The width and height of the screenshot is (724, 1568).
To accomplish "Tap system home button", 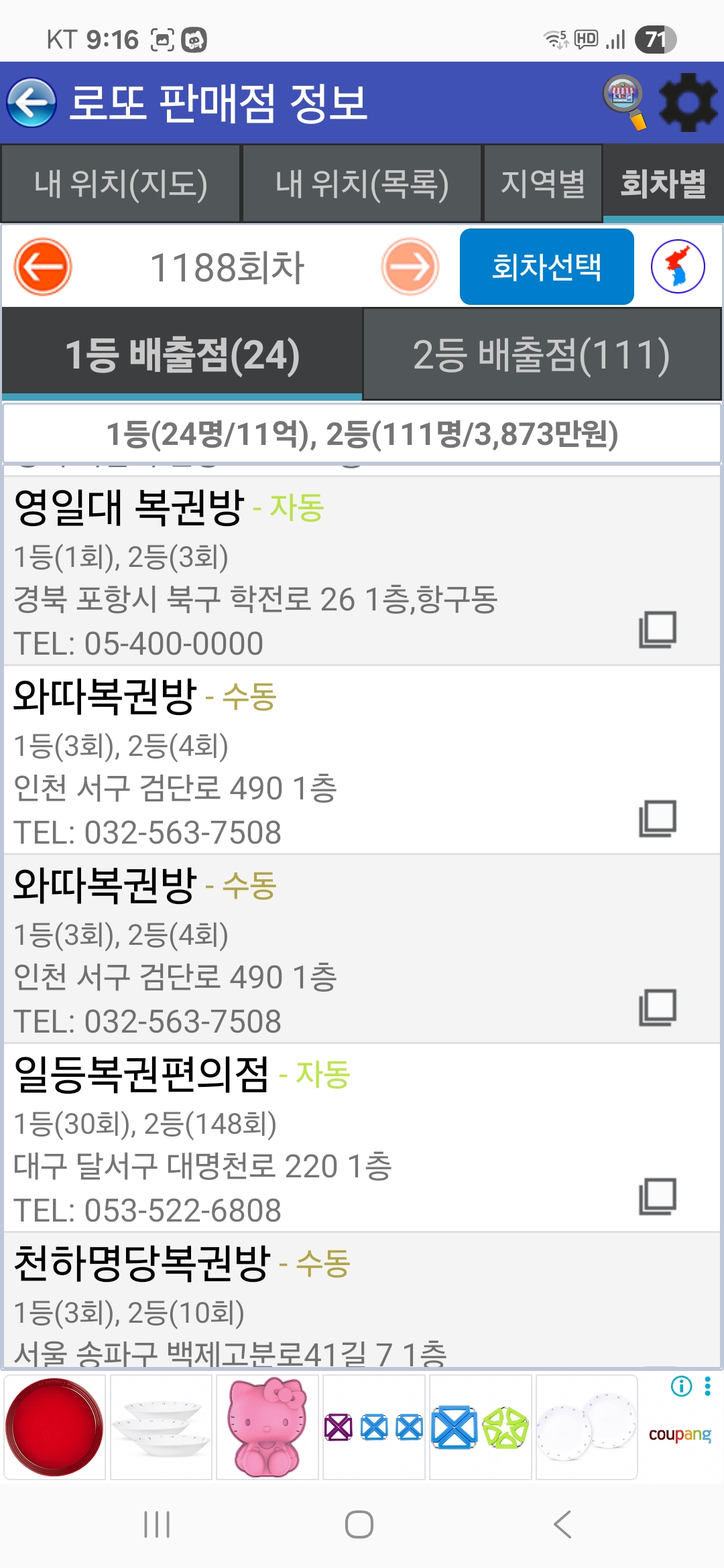I will coord(359,1524).
